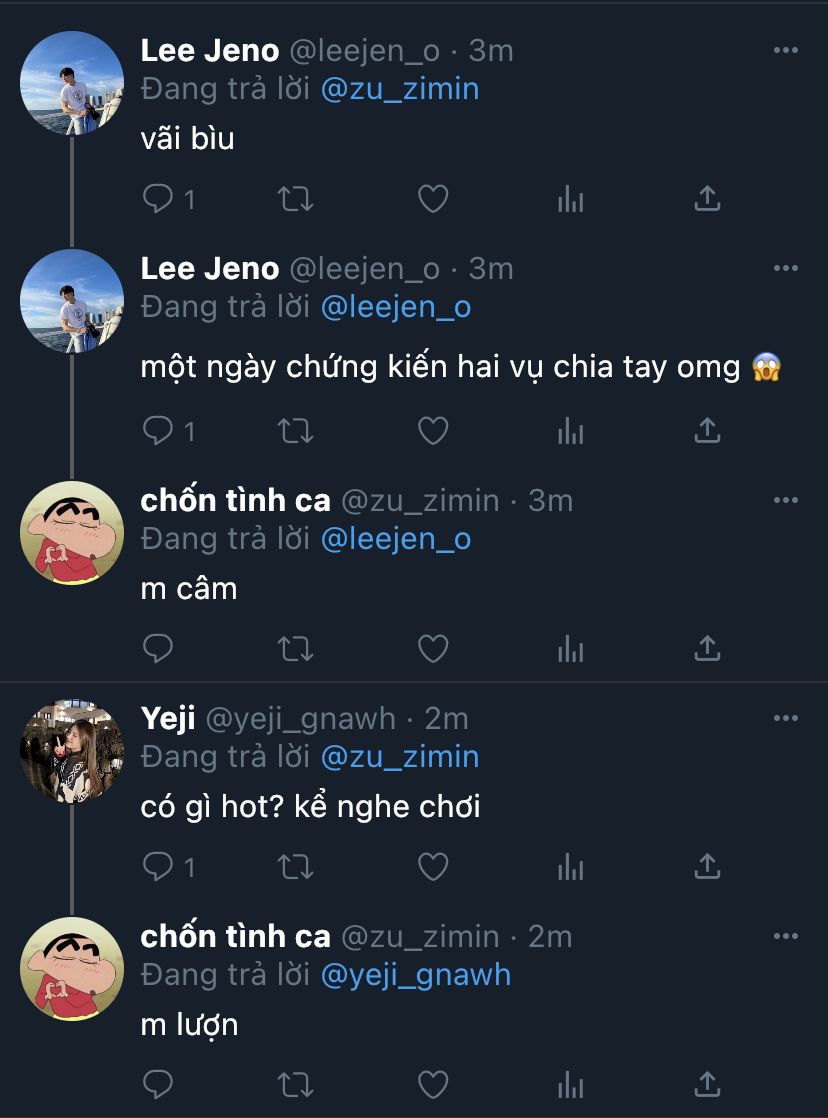Like the "m câm" tweet
The width and height of the screenshot is (828, 1118).
(432, 649)
